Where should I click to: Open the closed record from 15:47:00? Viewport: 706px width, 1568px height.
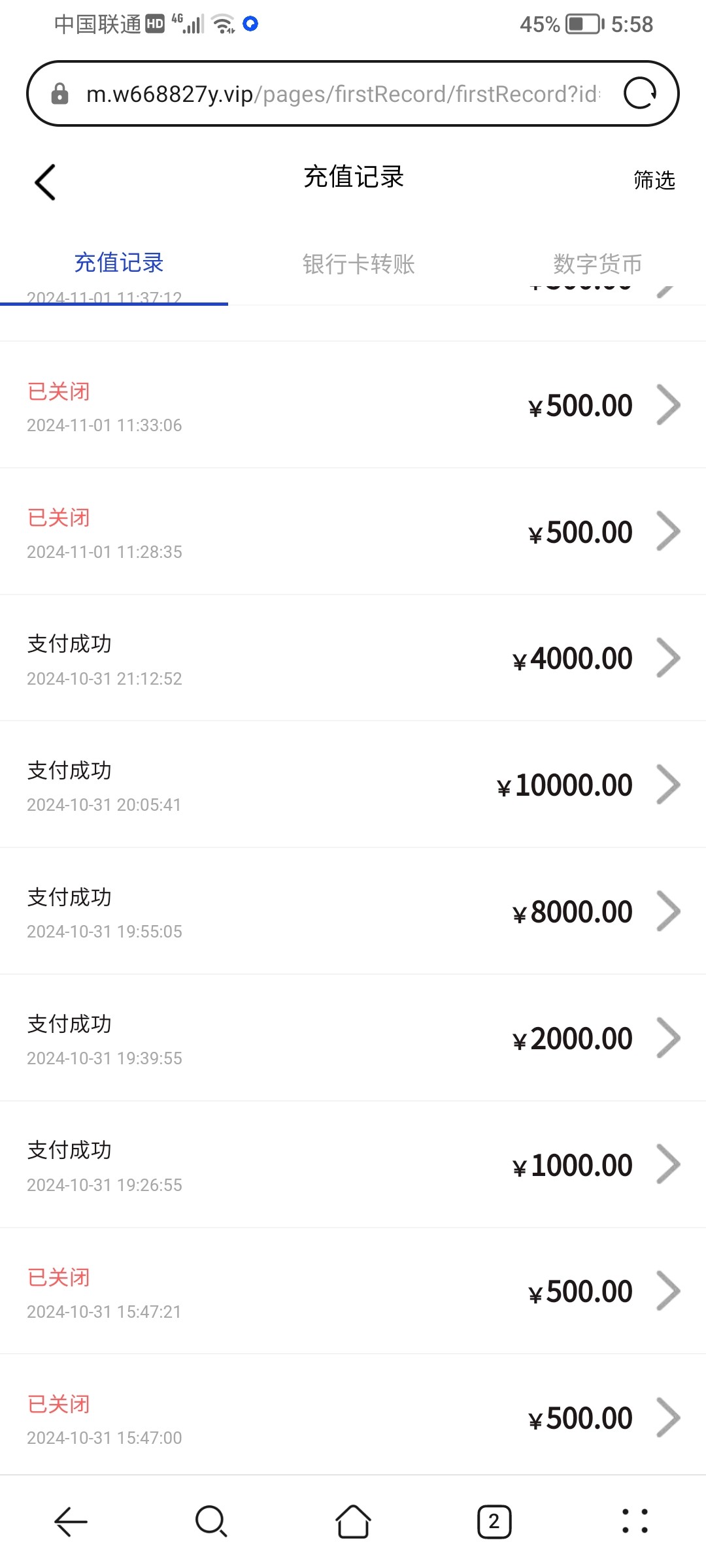tap(353, 1415)
